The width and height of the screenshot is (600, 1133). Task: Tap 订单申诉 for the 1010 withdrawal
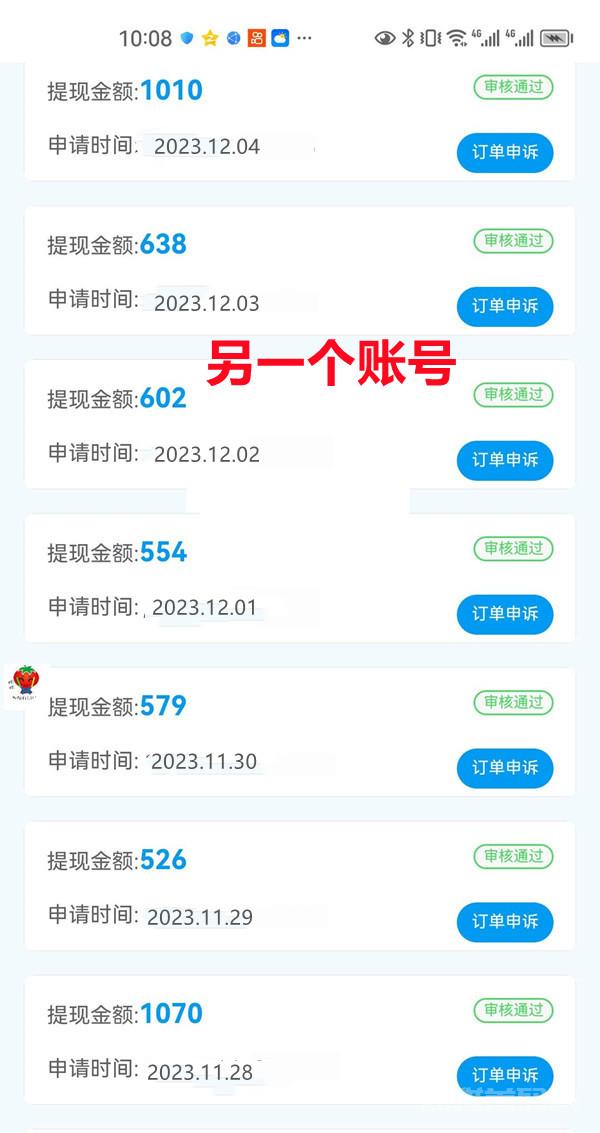(x=505, y=152)
